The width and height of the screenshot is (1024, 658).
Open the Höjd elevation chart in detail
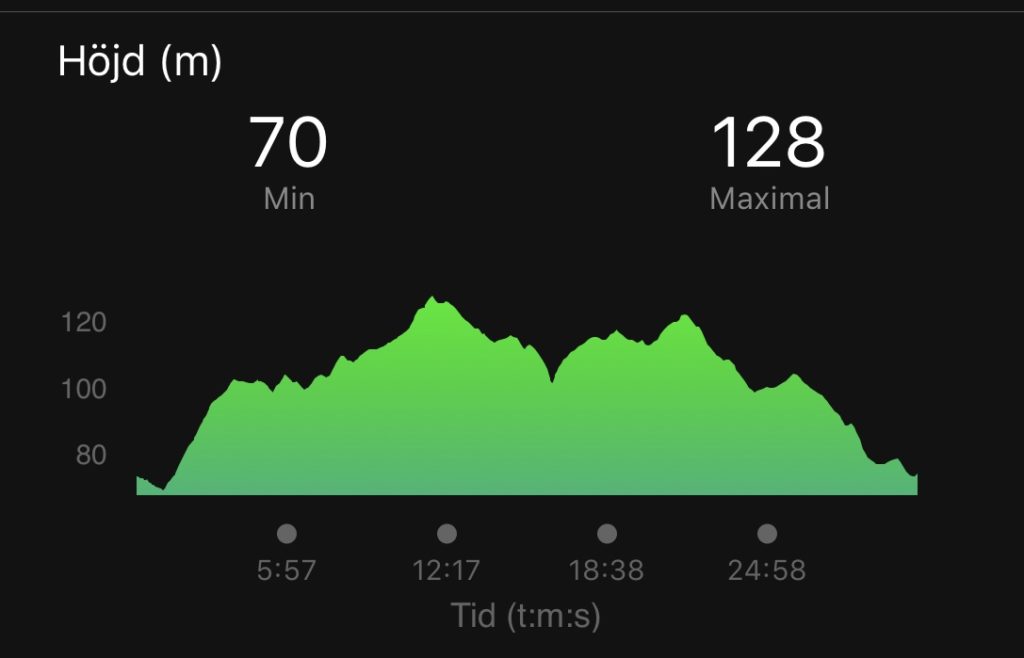527,420
